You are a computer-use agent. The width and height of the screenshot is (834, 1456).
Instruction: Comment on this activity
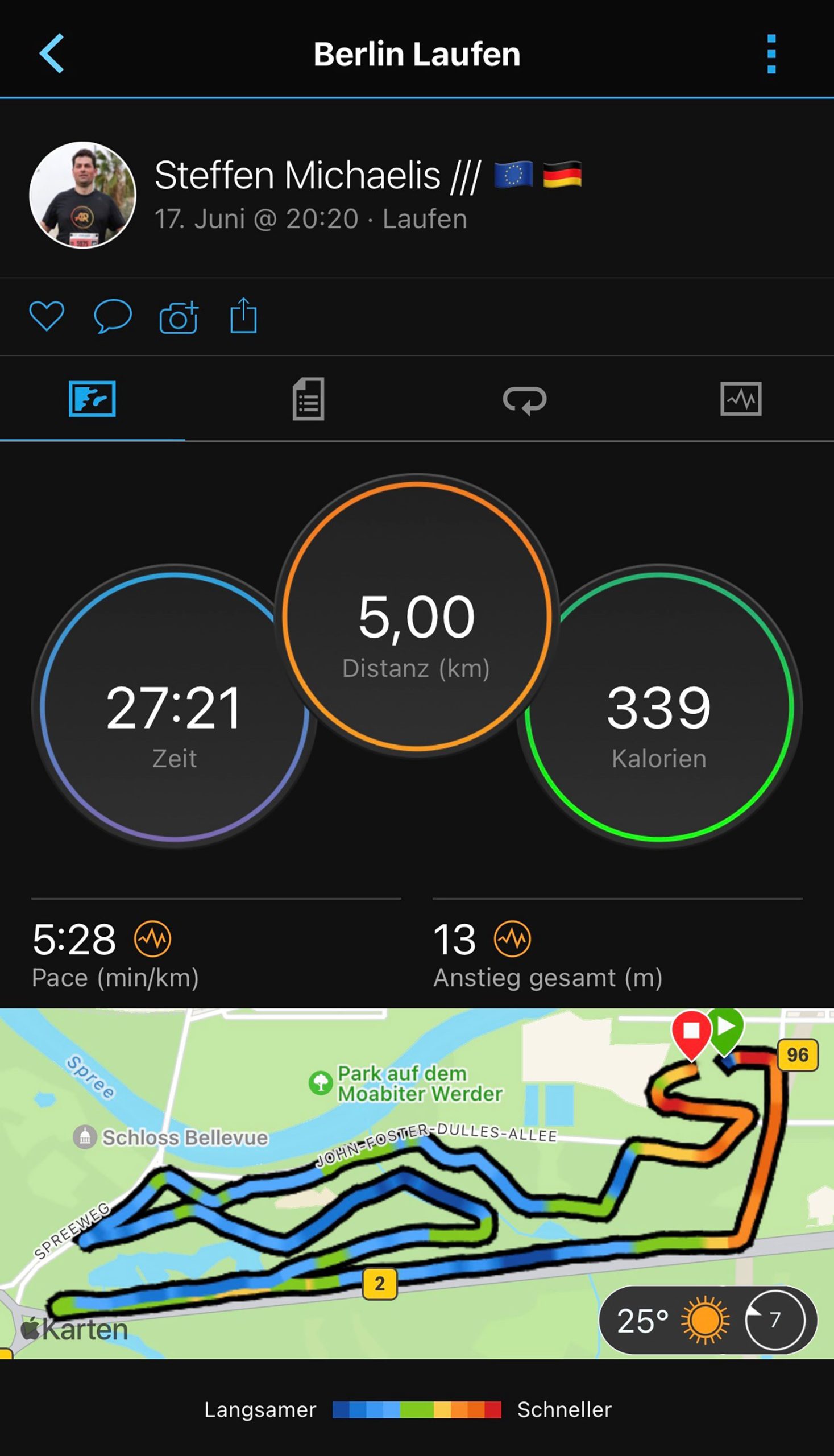tap(112, 316)
